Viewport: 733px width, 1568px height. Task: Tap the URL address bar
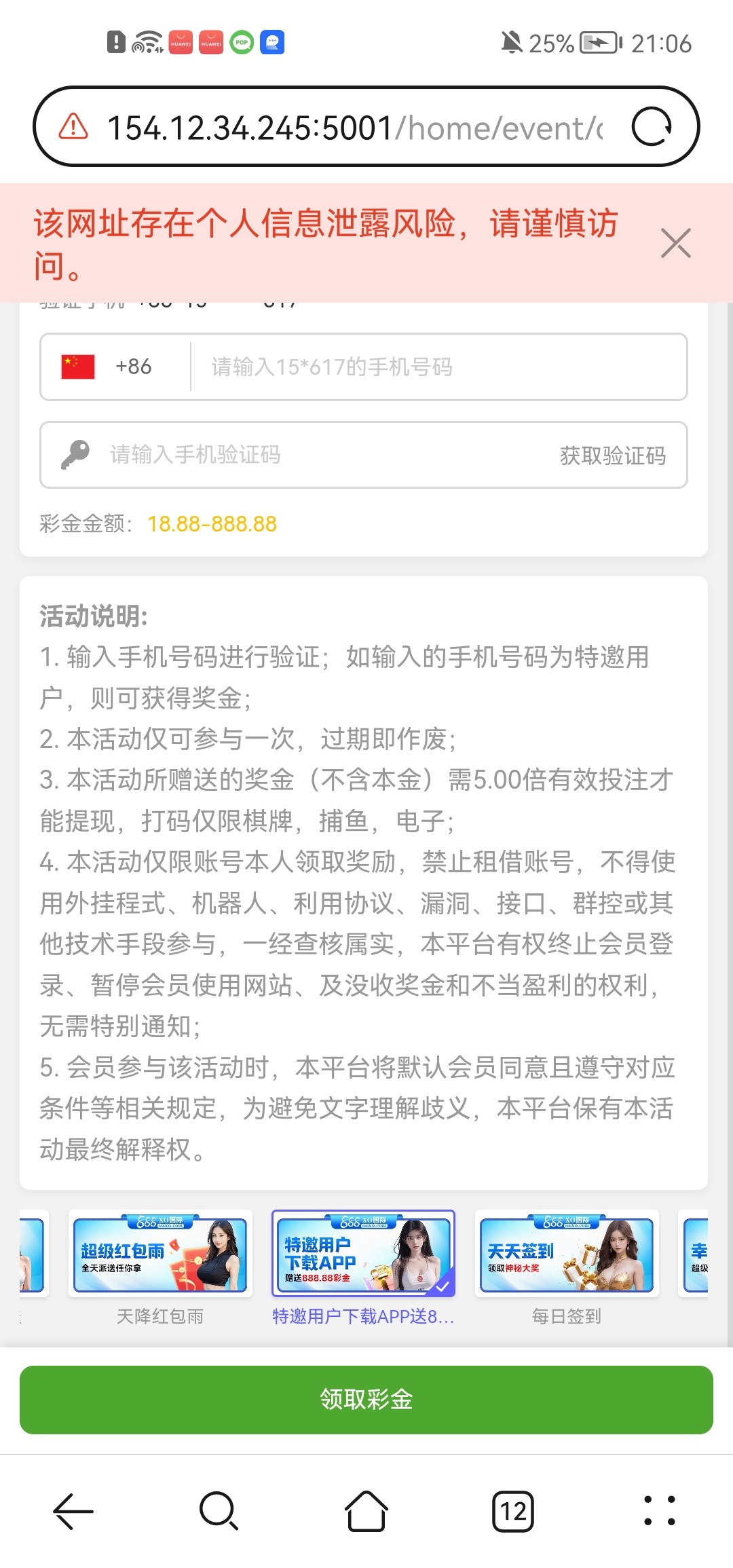(x=353, y=128)
